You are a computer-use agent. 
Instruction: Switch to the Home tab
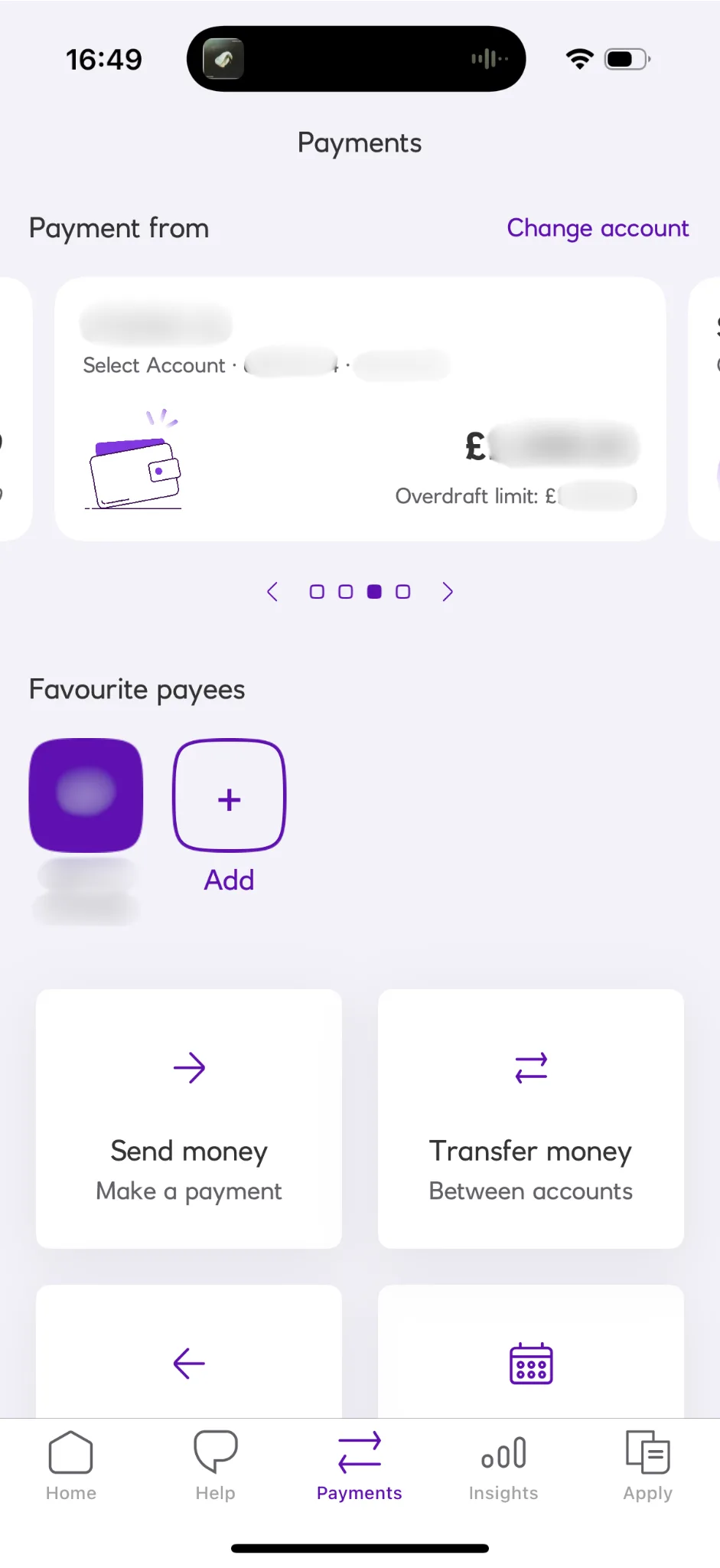click(71, 1465)
